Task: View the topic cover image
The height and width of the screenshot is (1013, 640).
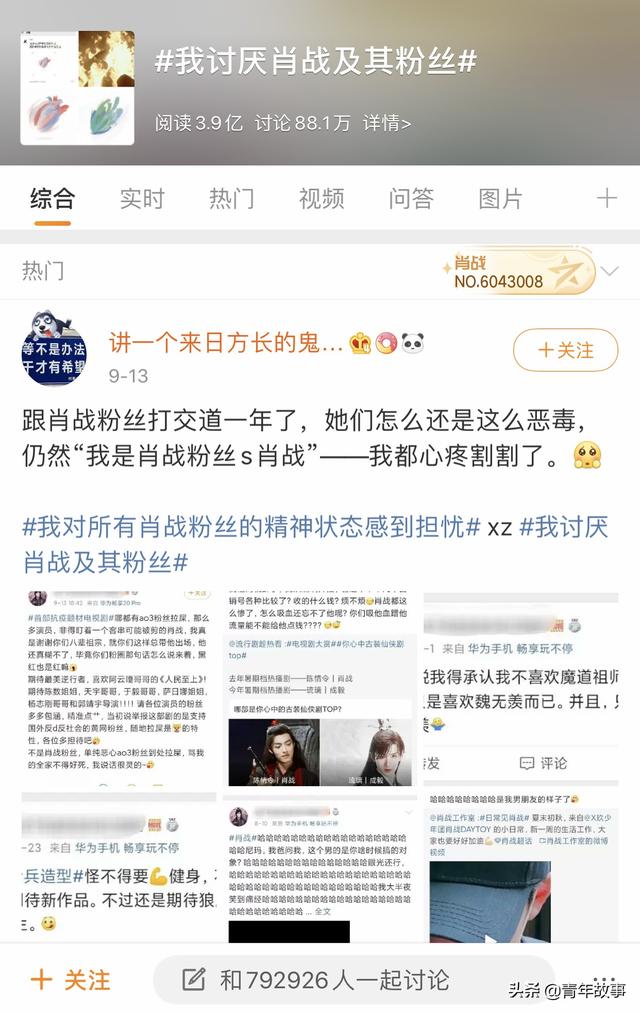Action: tap(78, 87)
